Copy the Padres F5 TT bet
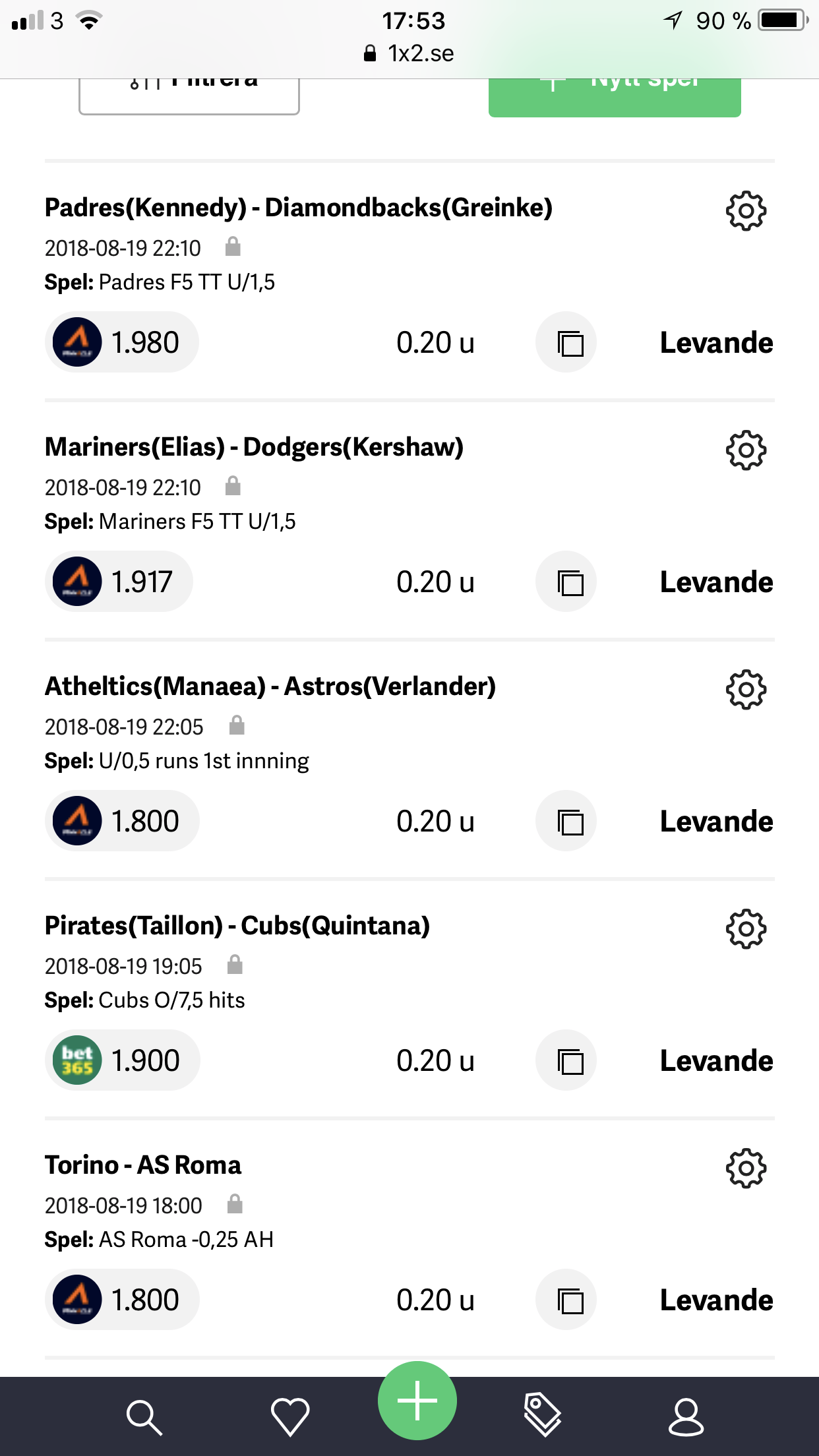Image resolution: width=819 pixels, height=1456 pixels. (566, 342)
